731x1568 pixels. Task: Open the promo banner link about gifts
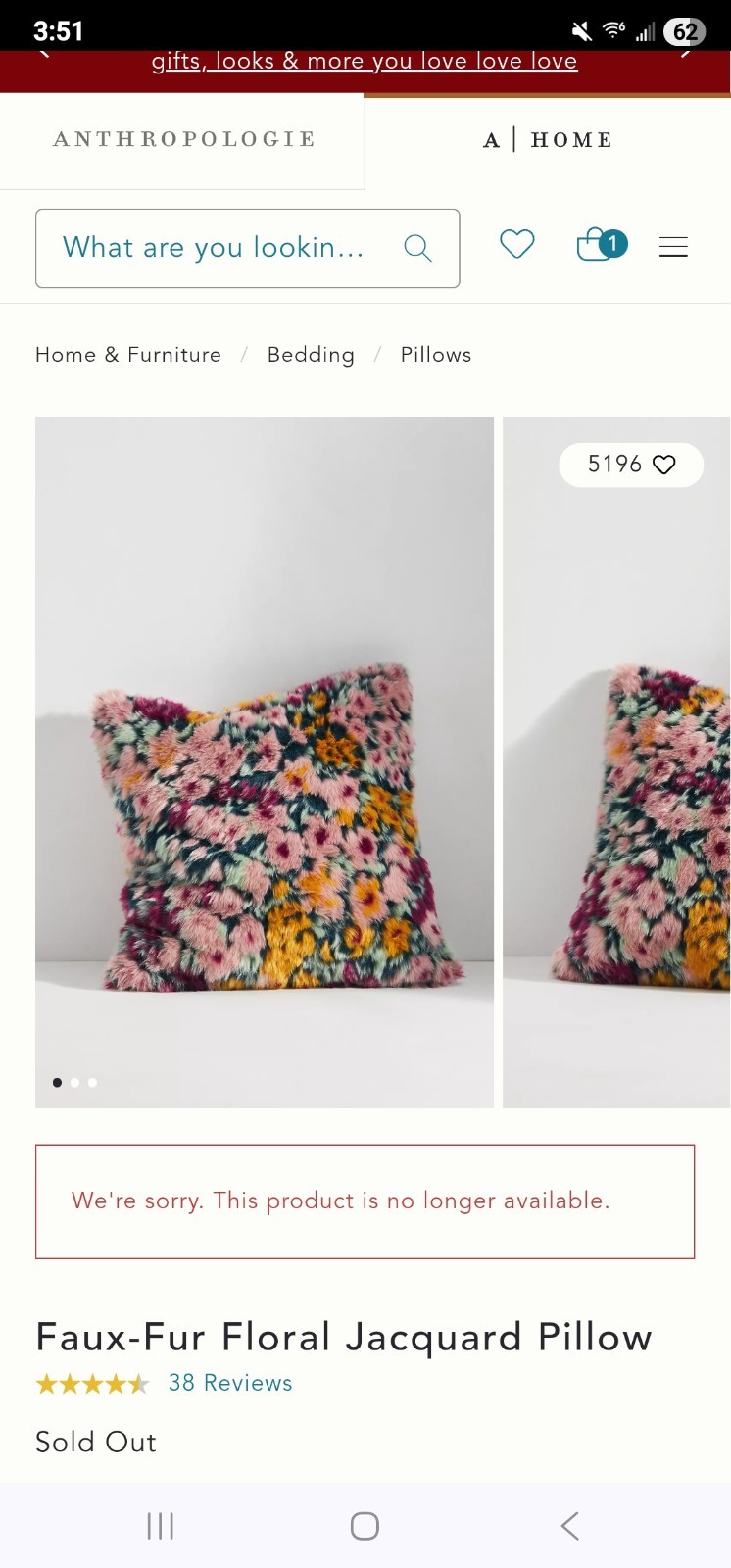[x=365, y=62]
